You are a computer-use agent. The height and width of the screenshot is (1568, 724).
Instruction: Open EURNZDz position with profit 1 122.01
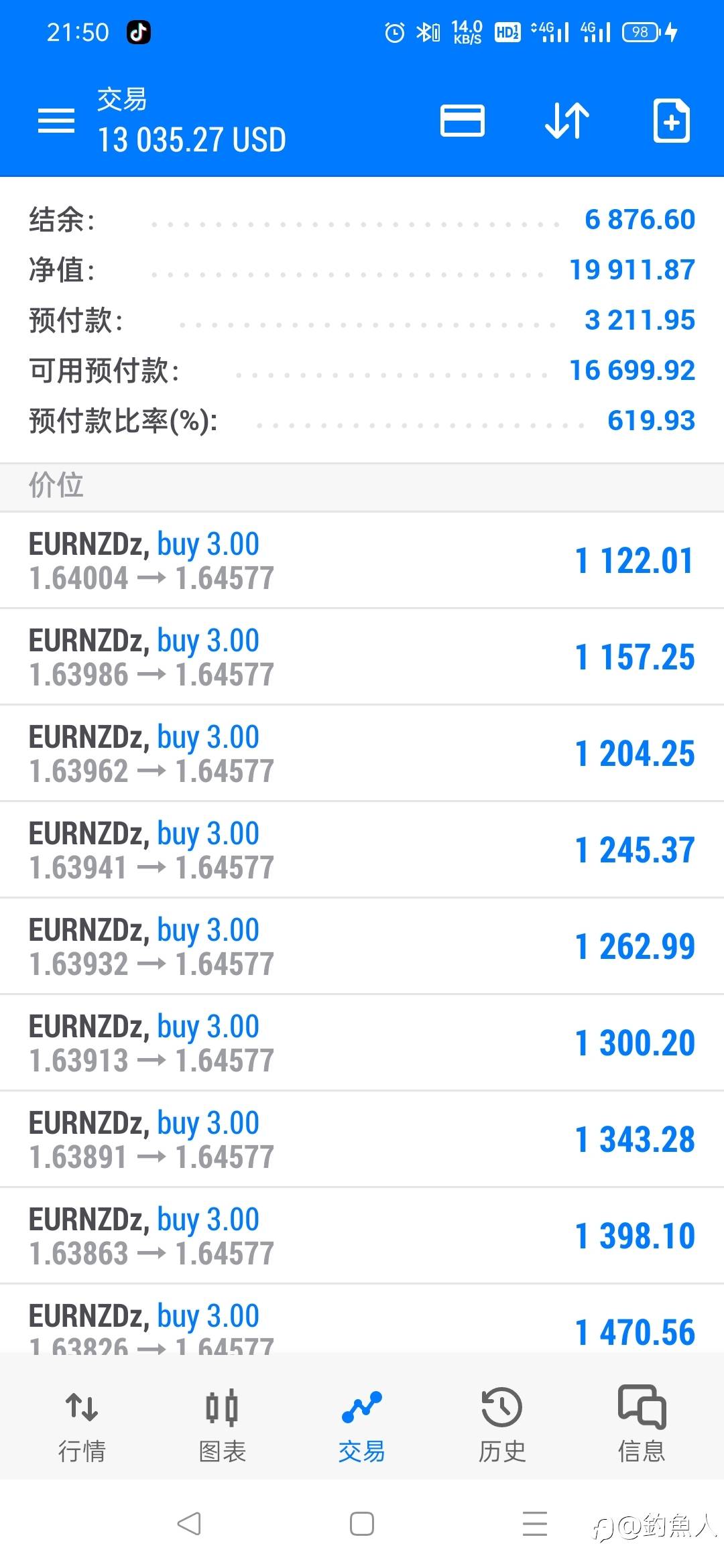point(362,561)
